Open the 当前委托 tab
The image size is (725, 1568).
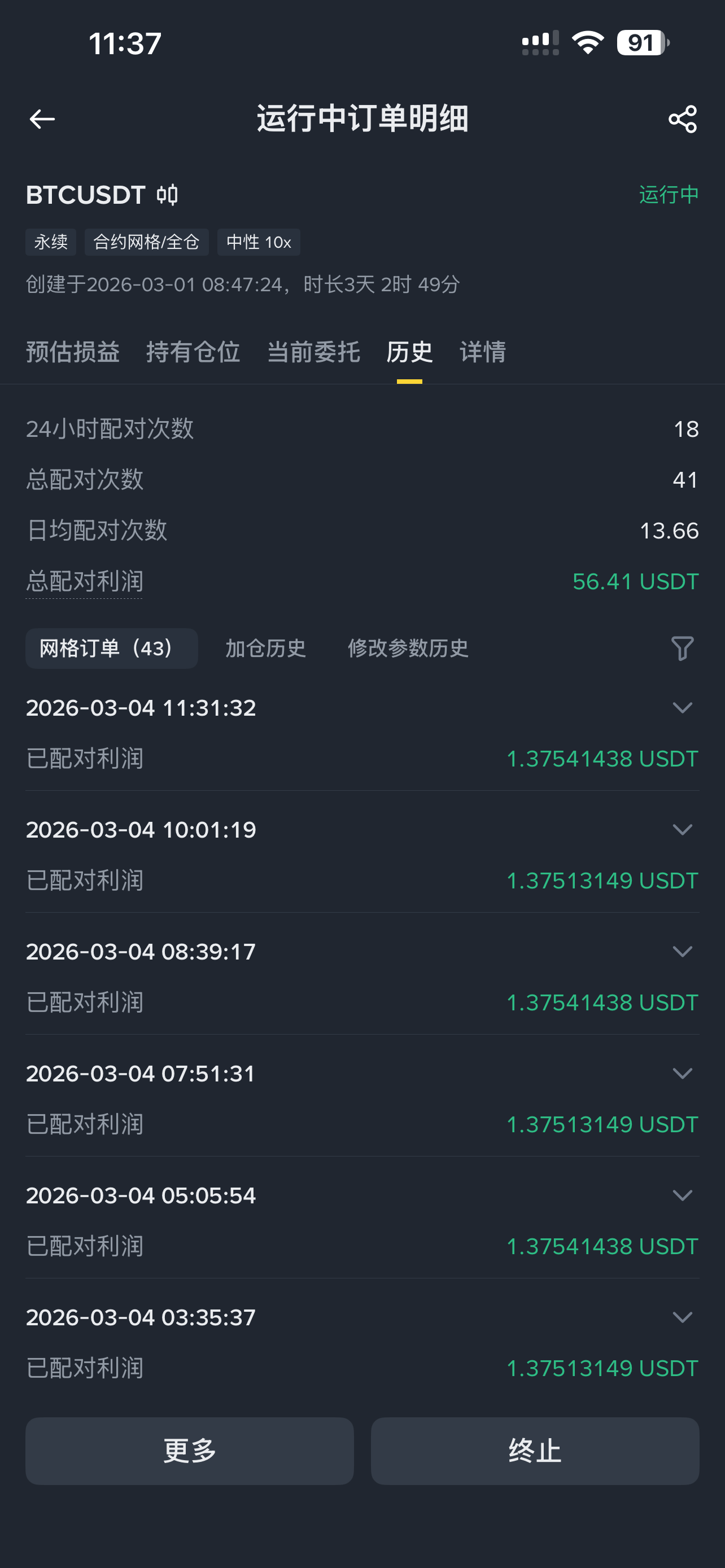pyautogui.click(x=313, y=352)
